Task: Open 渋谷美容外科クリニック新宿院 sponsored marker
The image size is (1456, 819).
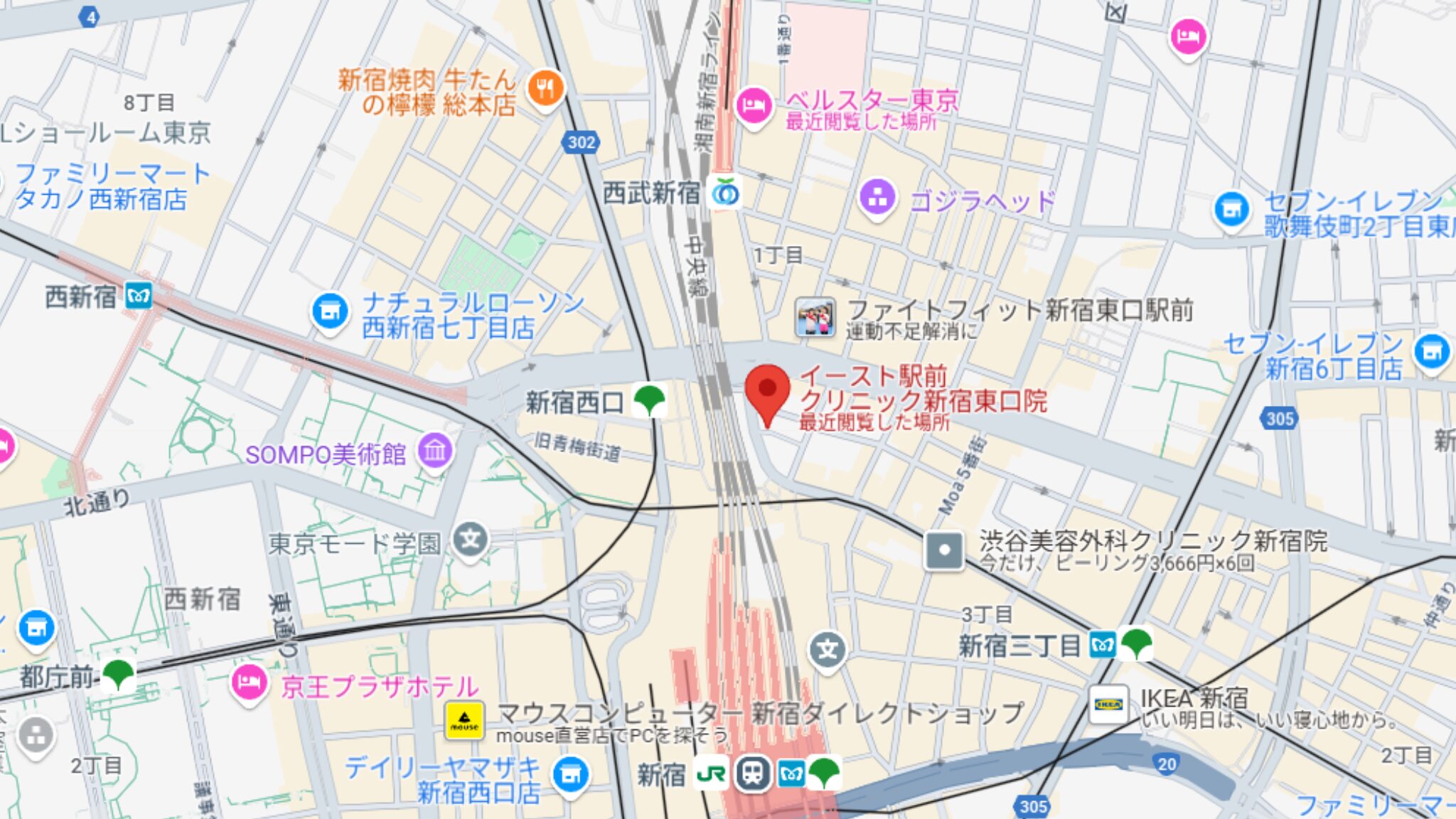Action: tap(944, 550)
